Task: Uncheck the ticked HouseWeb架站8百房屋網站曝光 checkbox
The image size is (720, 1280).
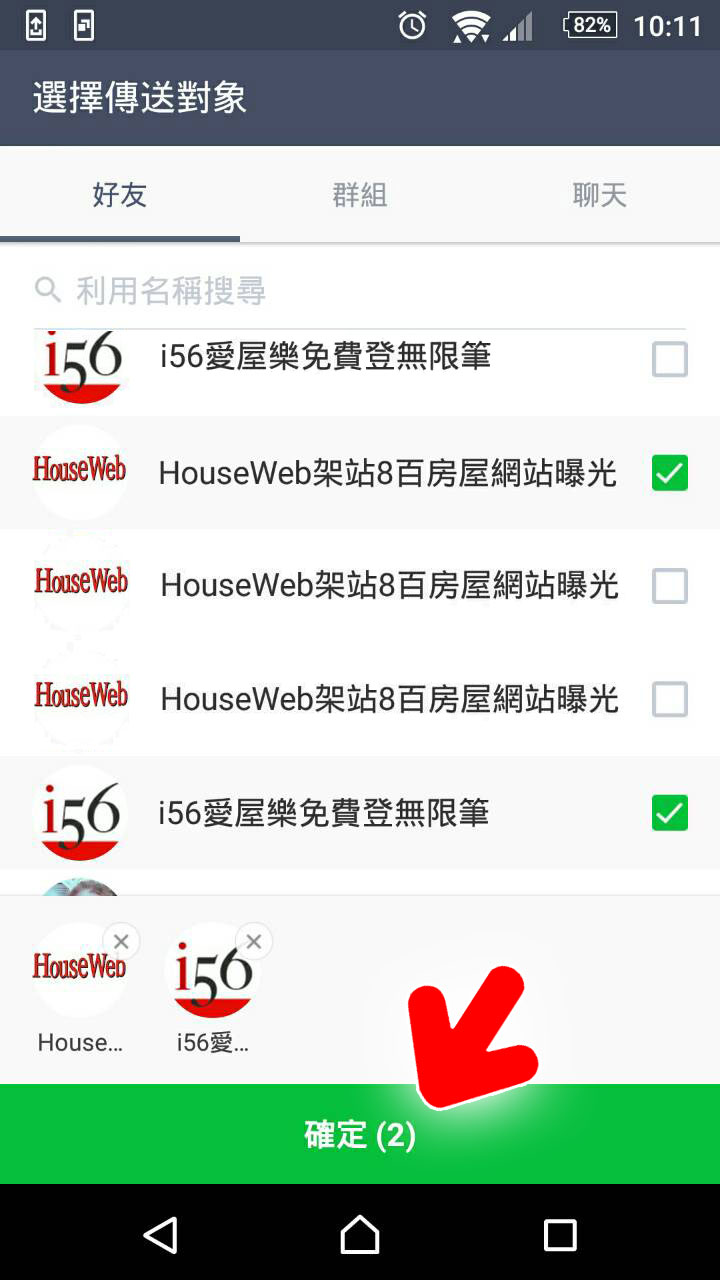Action: (670, 472)
